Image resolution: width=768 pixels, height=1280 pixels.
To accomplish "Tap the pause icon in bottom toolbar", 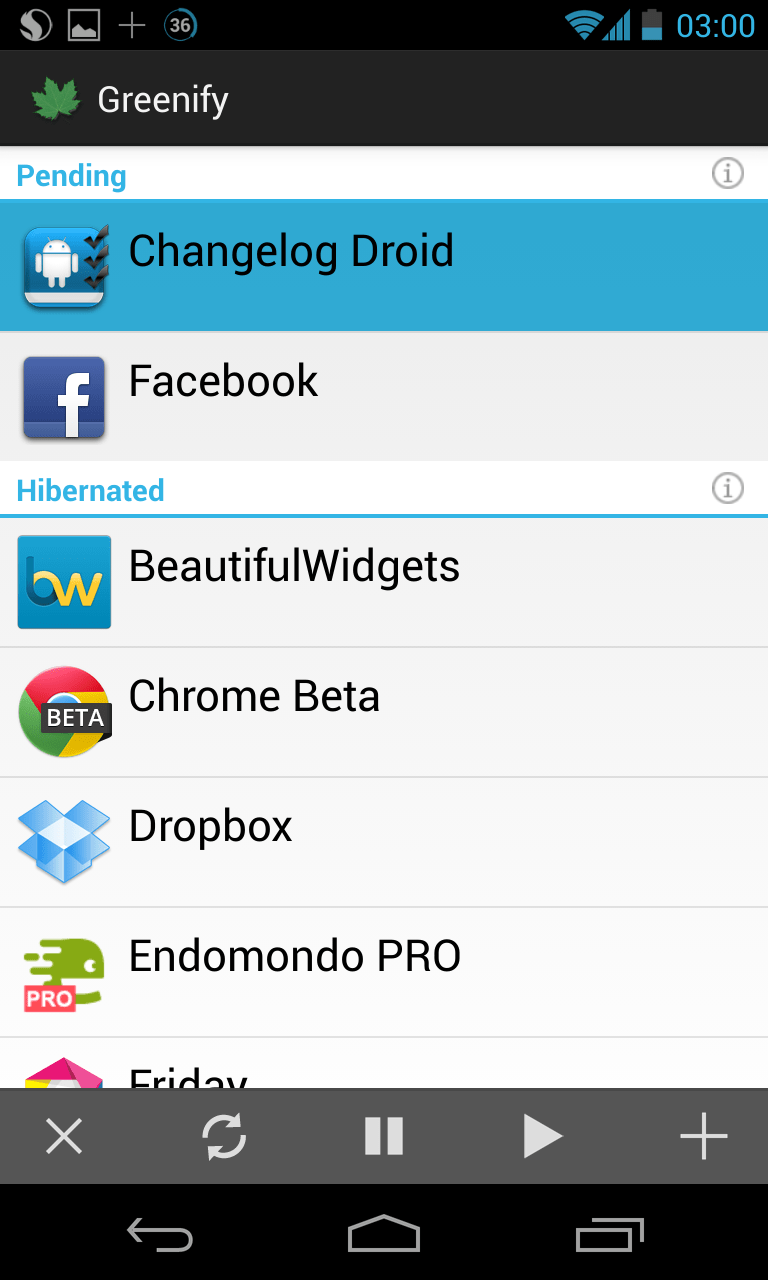I will coord(384,1137).
